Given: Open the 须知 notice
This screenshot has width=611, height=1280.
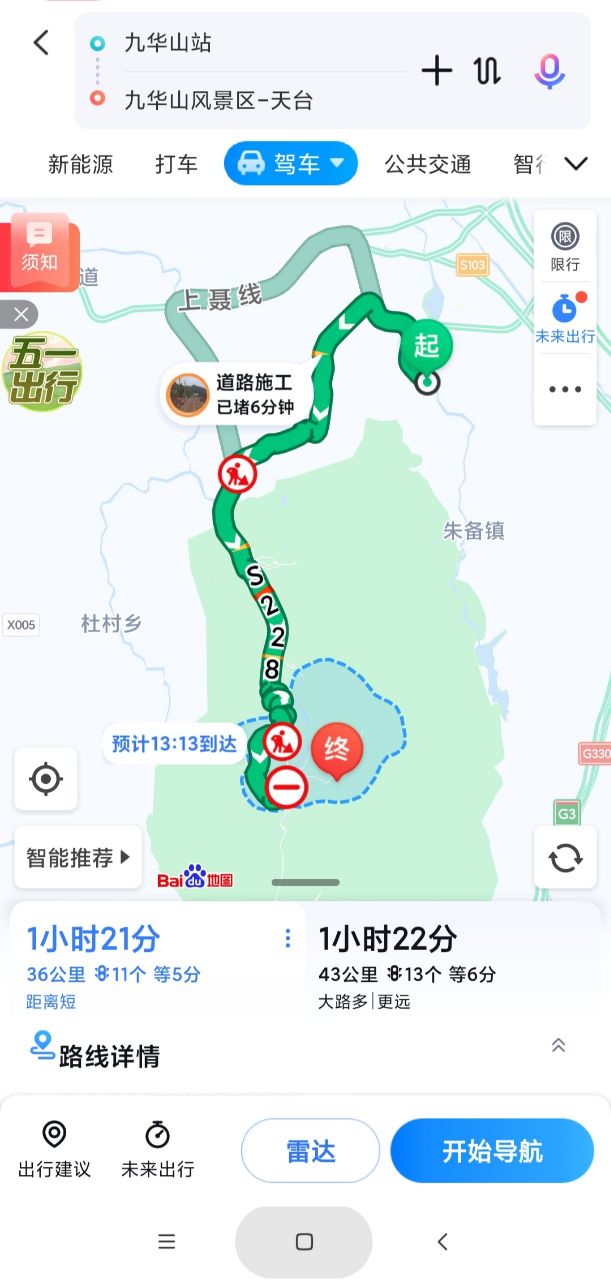Looking at the screenshot, I should pyautogui.click(x=40, y=250).
